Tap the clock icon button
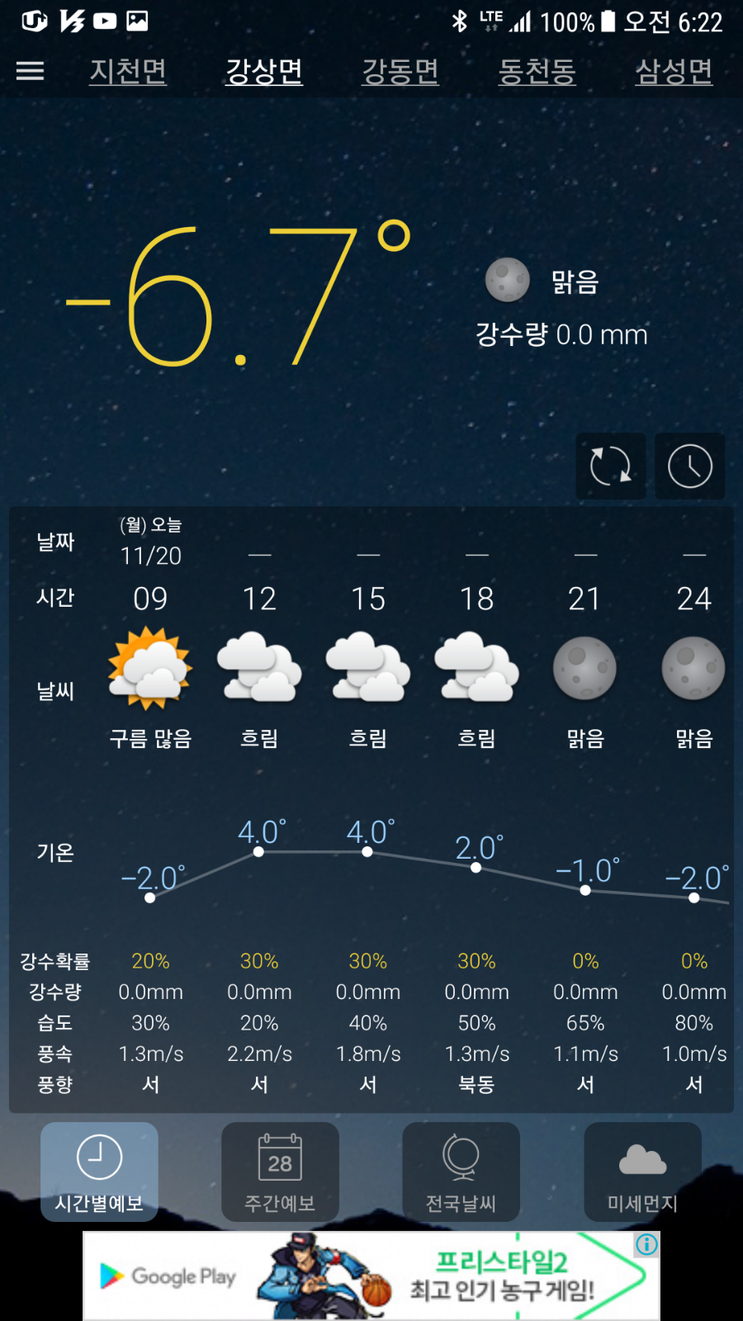Image resolution: width=743 pixels, height=1321 pixels. pyautogui.click(x=690, y=466)
